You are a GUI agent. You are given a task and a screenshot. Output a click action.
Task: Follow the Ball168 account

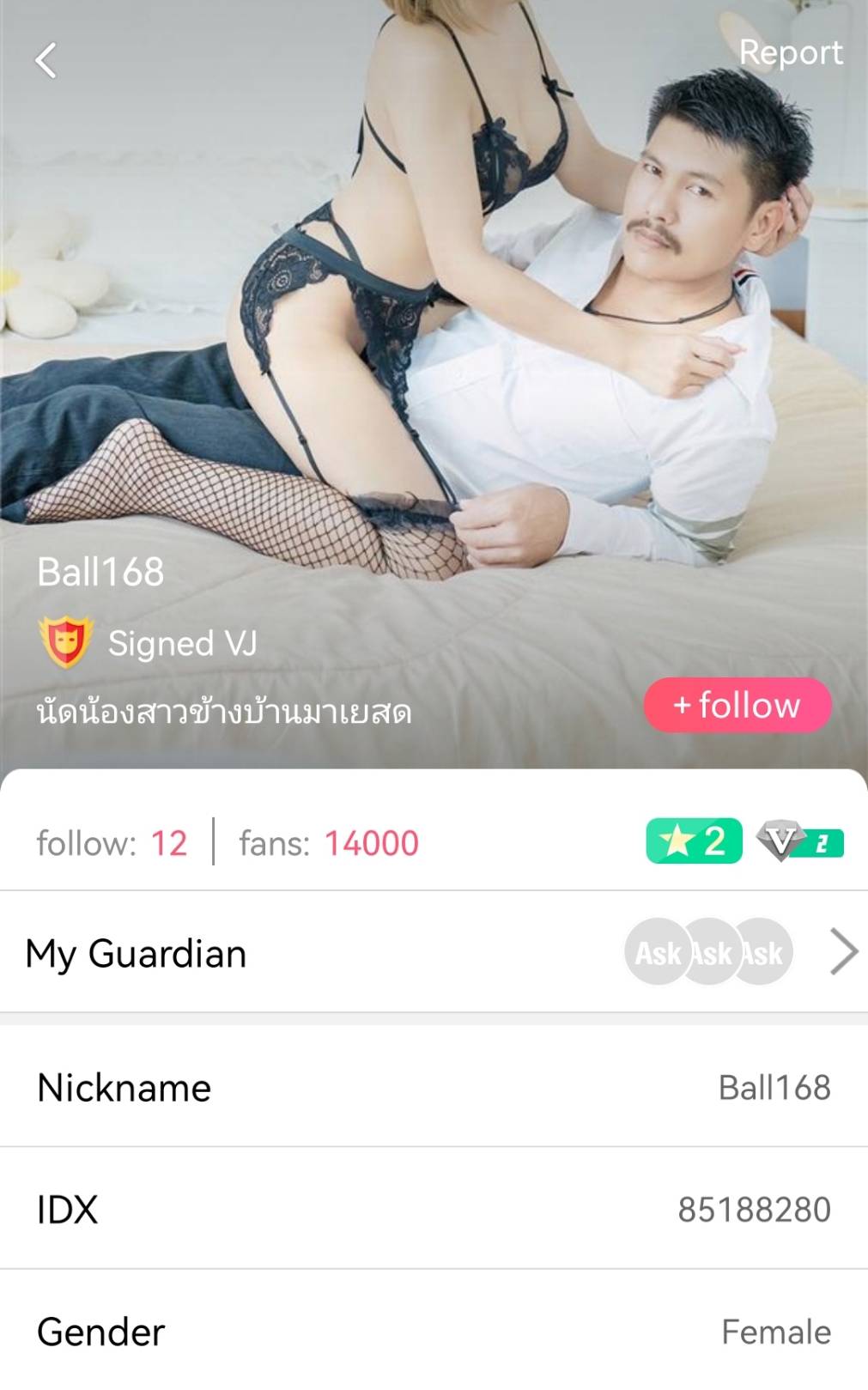tap(737, 705)
